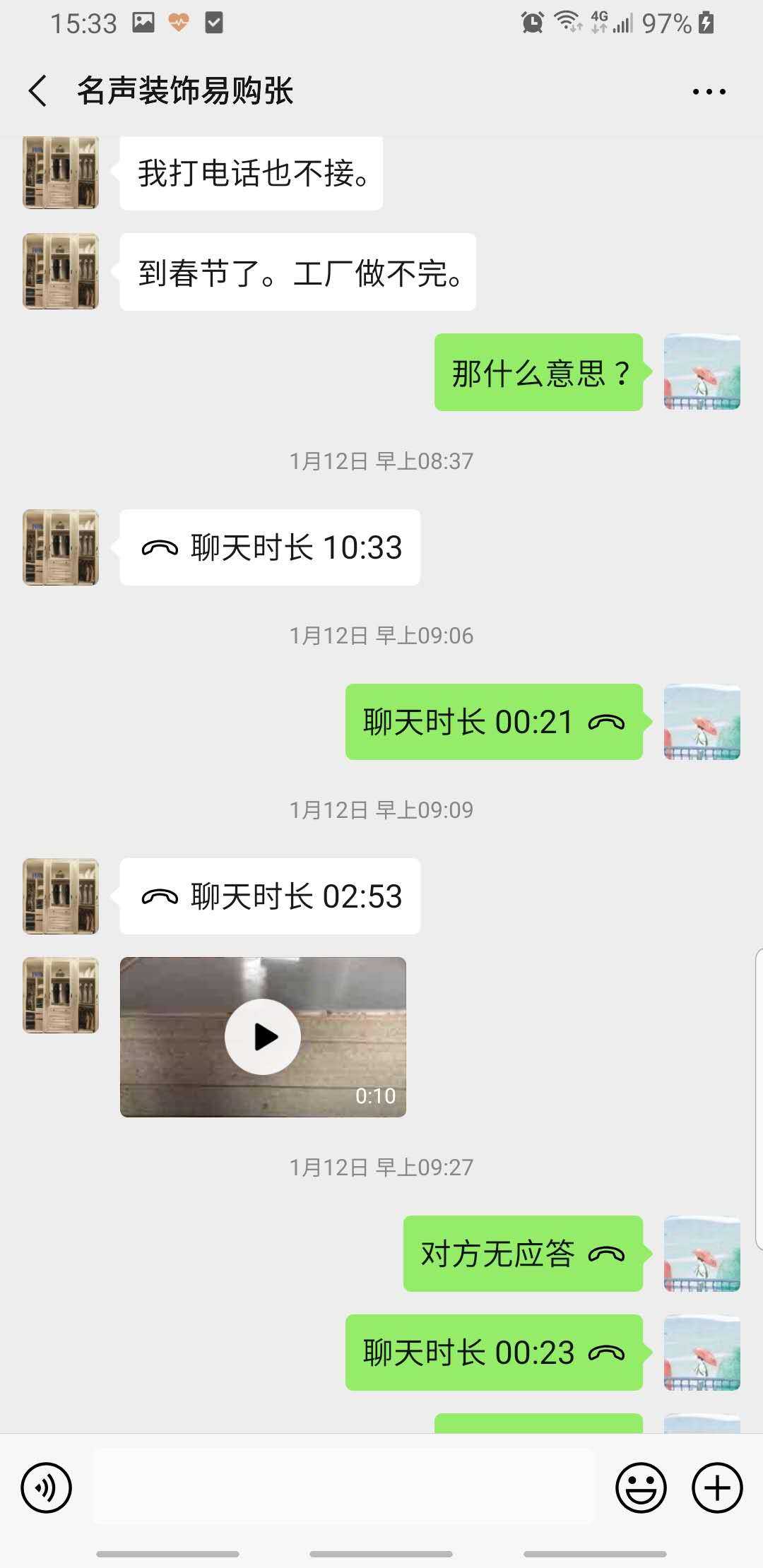Viewport: 763px width, 1568px height.
Task: Open the emoji sticker panel
Action: pyautogui.click(x=641, y=1487)
